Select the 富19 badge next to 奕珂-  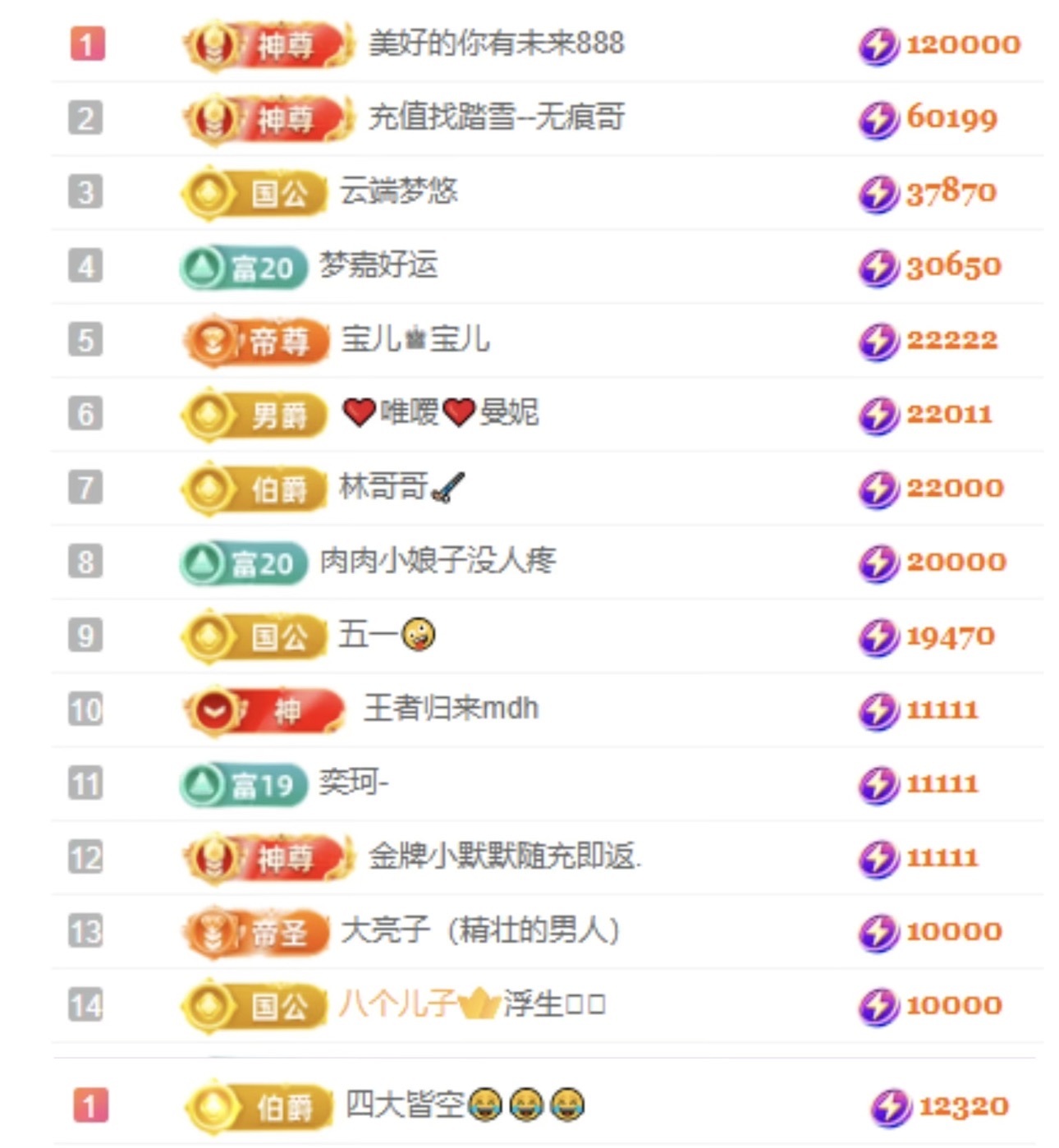[x=242, y=783]
